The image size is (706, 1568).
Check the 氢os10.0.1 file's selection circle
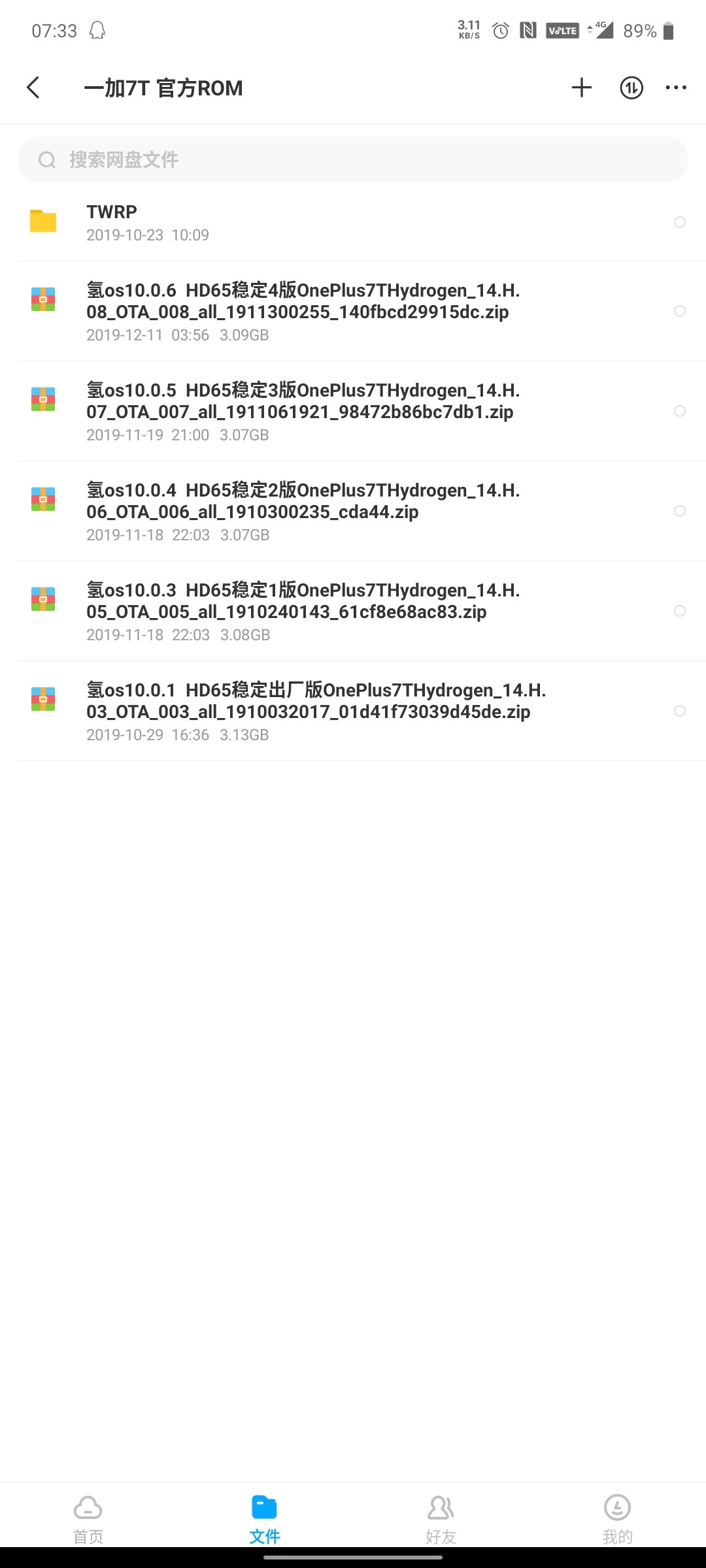pyautogui.click(x=680, y=711)
